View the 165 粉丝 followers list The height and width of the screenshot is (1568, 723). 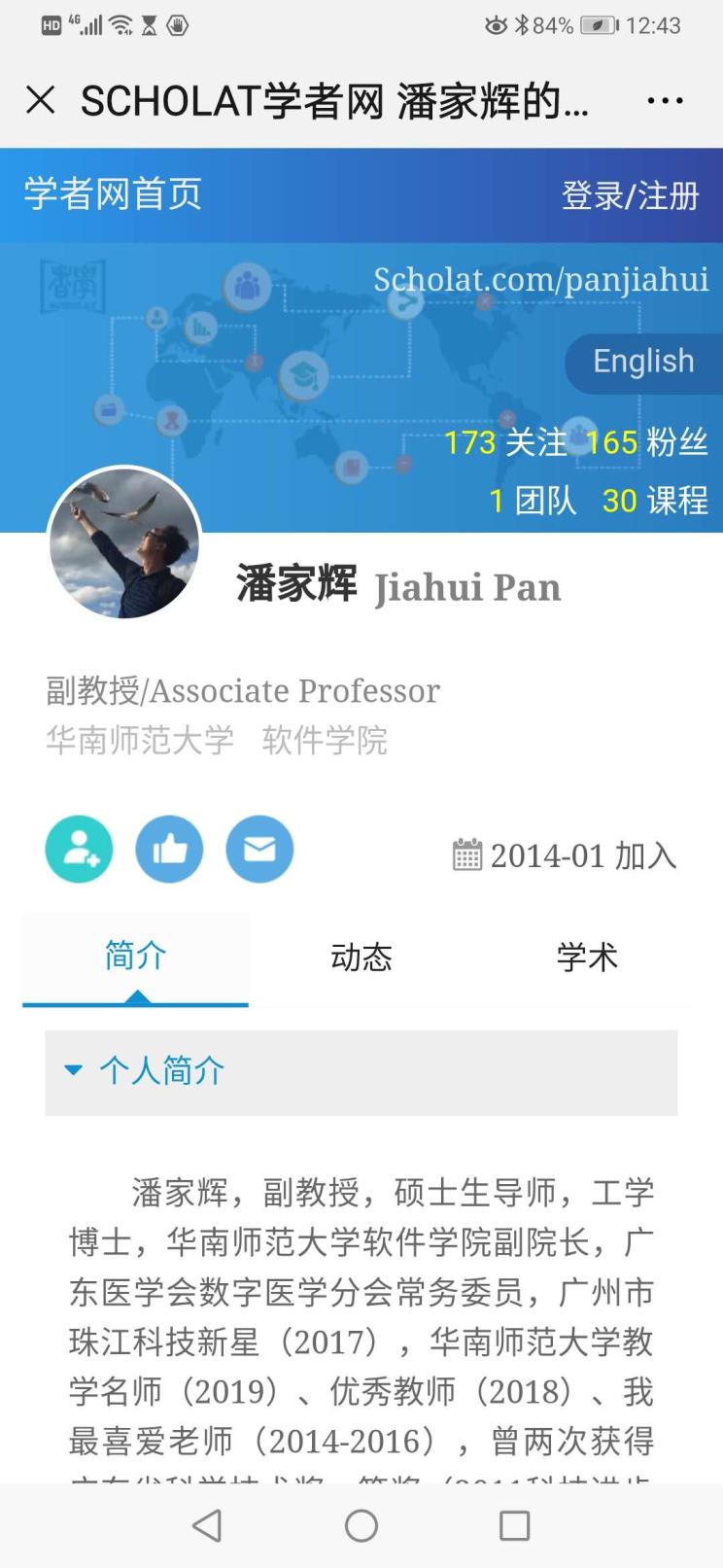click(646, 442)
